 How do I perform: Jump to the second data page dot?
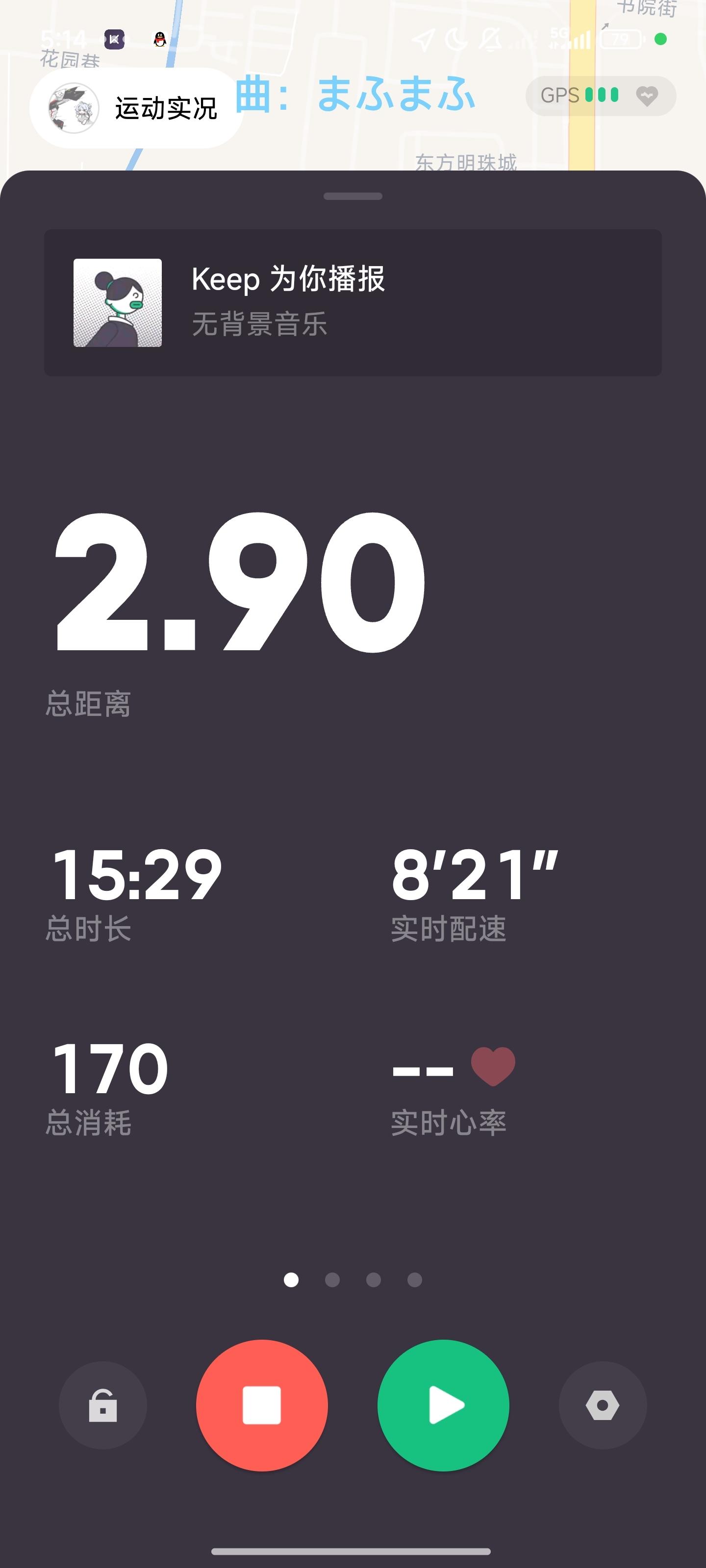(x=332, y=1279)
